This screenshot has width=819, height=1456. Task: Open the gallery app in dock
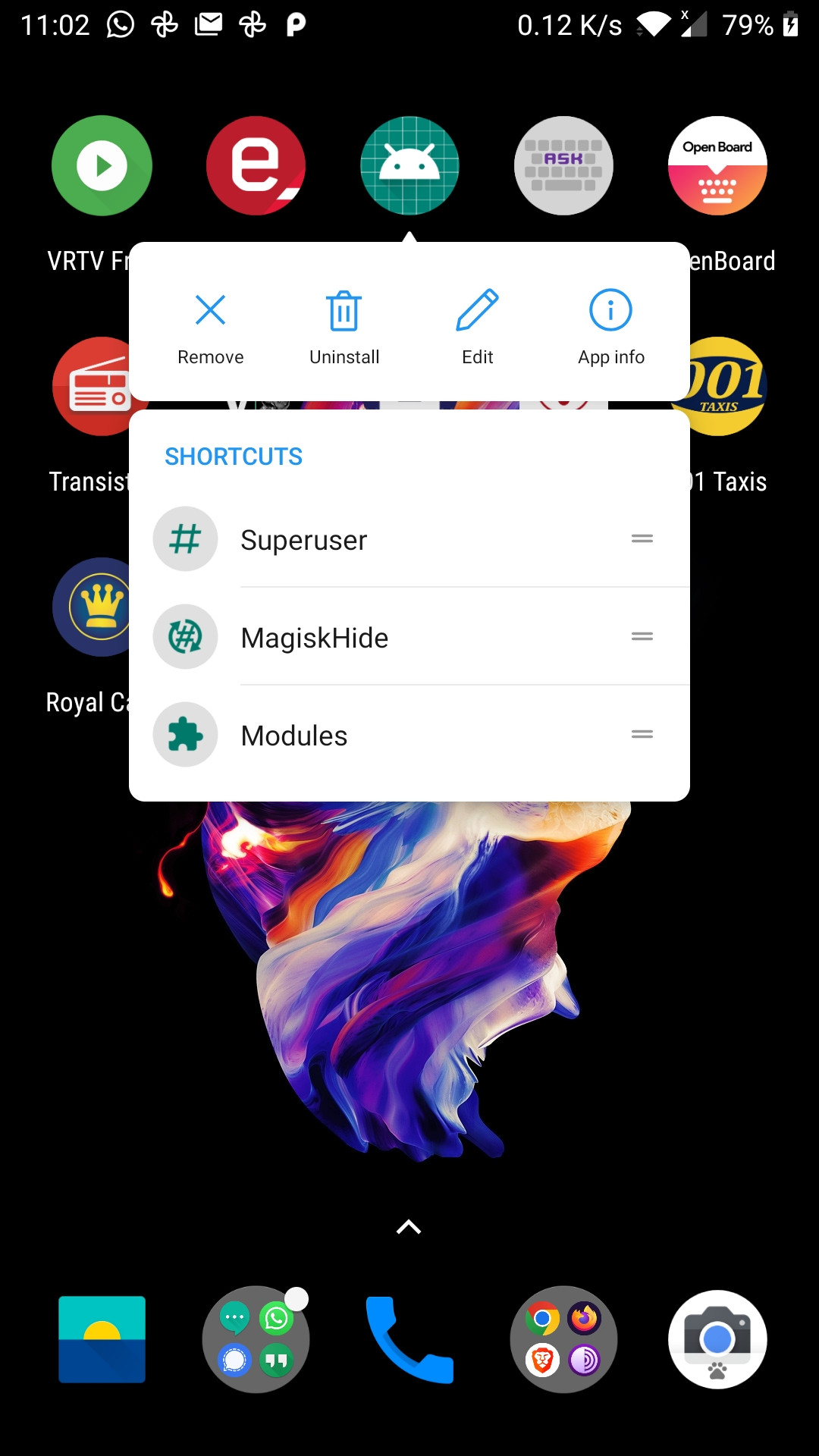tap(102, 1339)
